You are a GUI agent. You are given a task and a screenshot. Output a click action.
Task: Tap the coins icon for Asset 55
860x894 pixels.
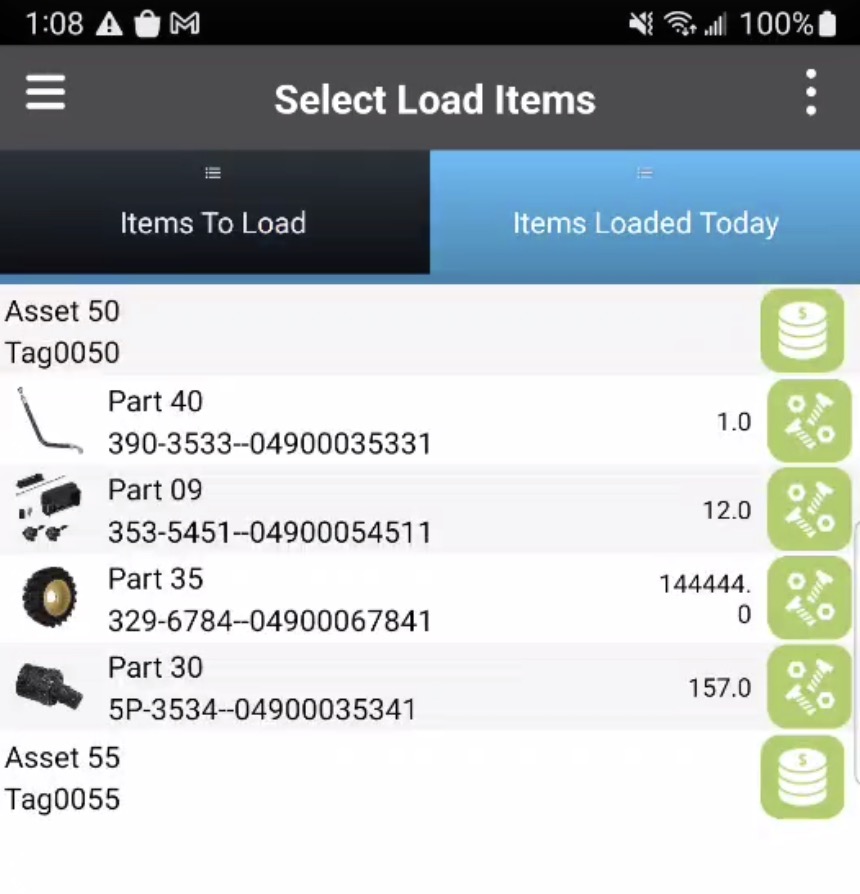click(802, 777)
